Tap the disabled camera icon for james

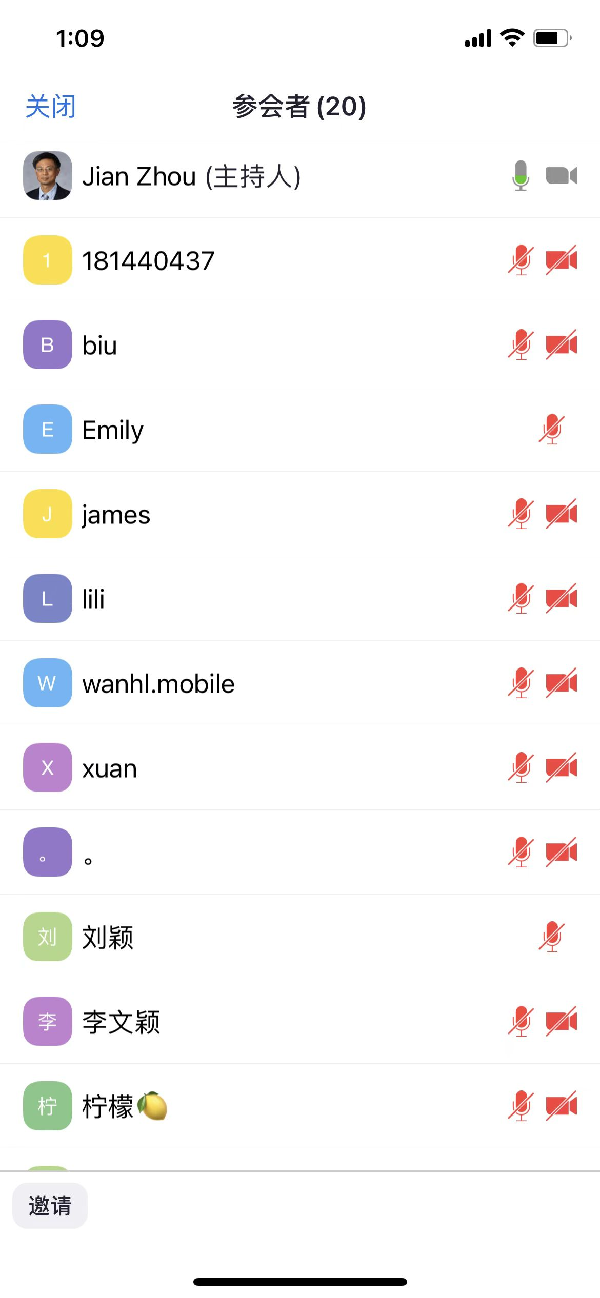[562, 515]
